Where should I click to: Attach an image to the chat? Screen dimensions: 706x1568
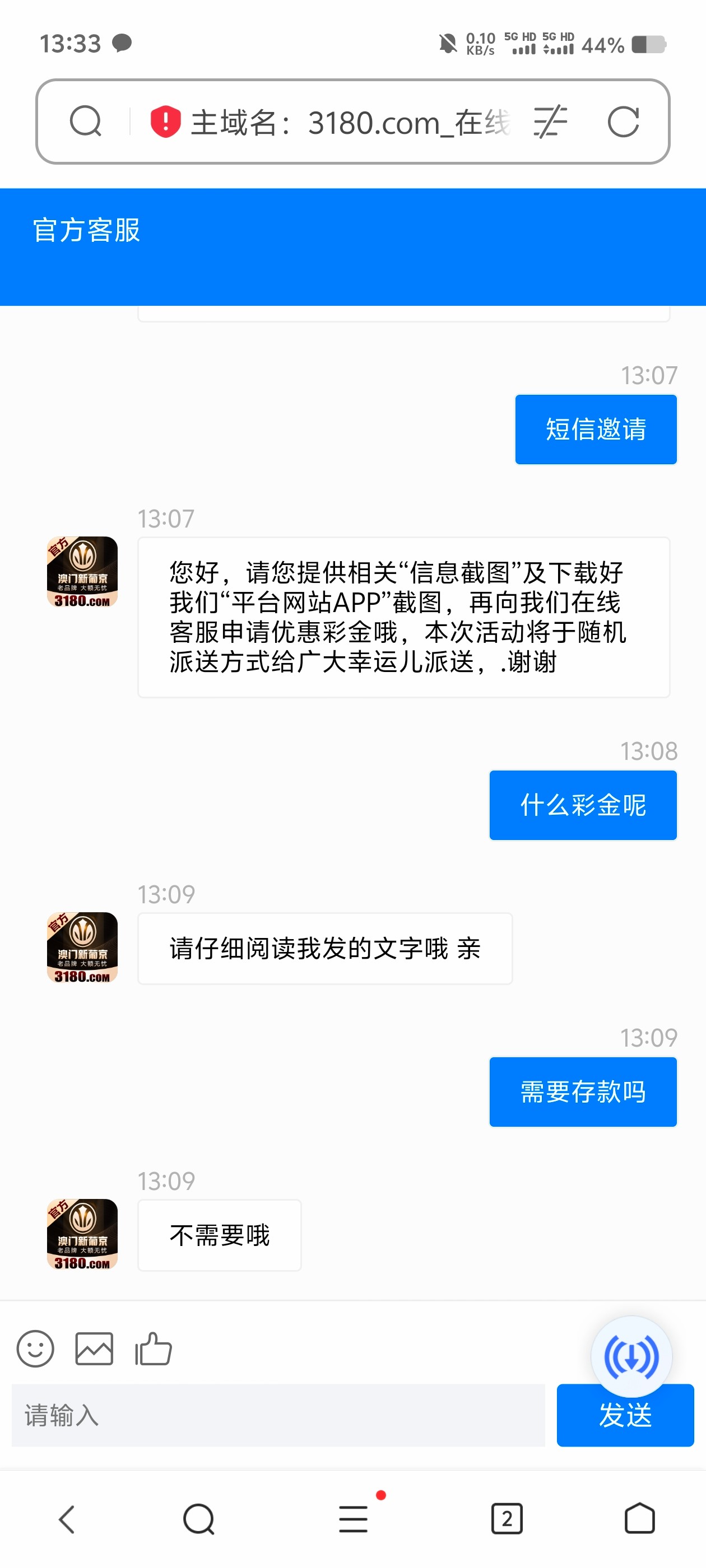[94, 1348]
